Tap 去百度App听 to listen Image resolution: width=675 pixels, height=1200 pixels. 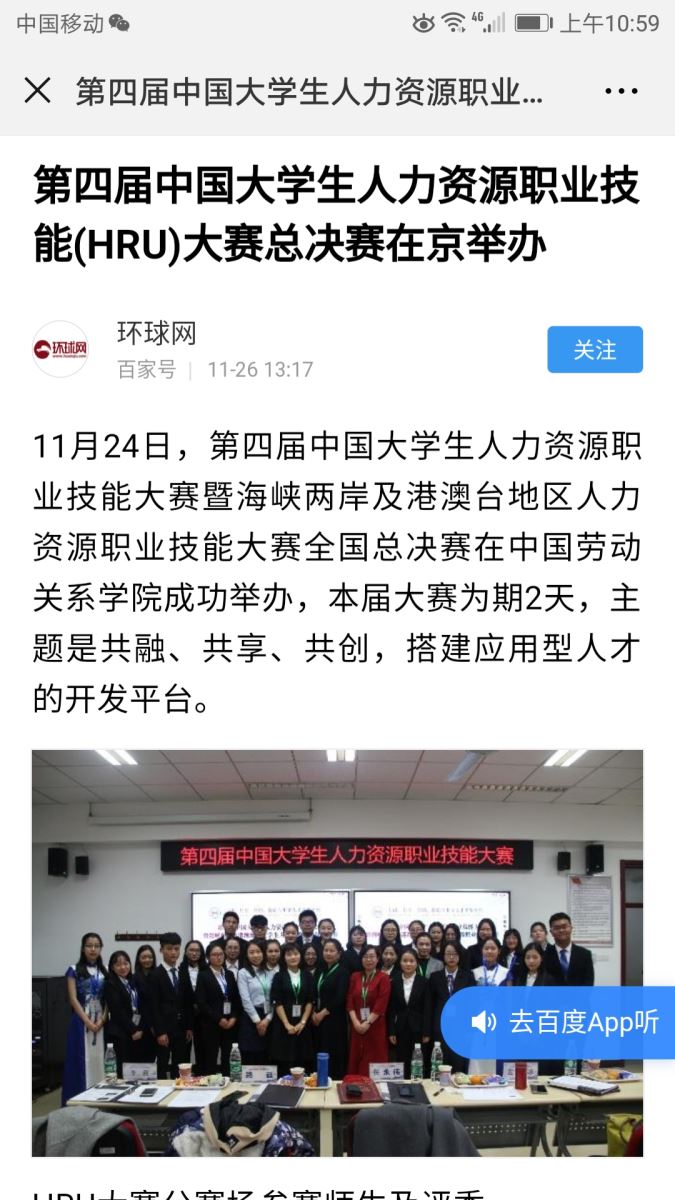(x=565, y=1021)
